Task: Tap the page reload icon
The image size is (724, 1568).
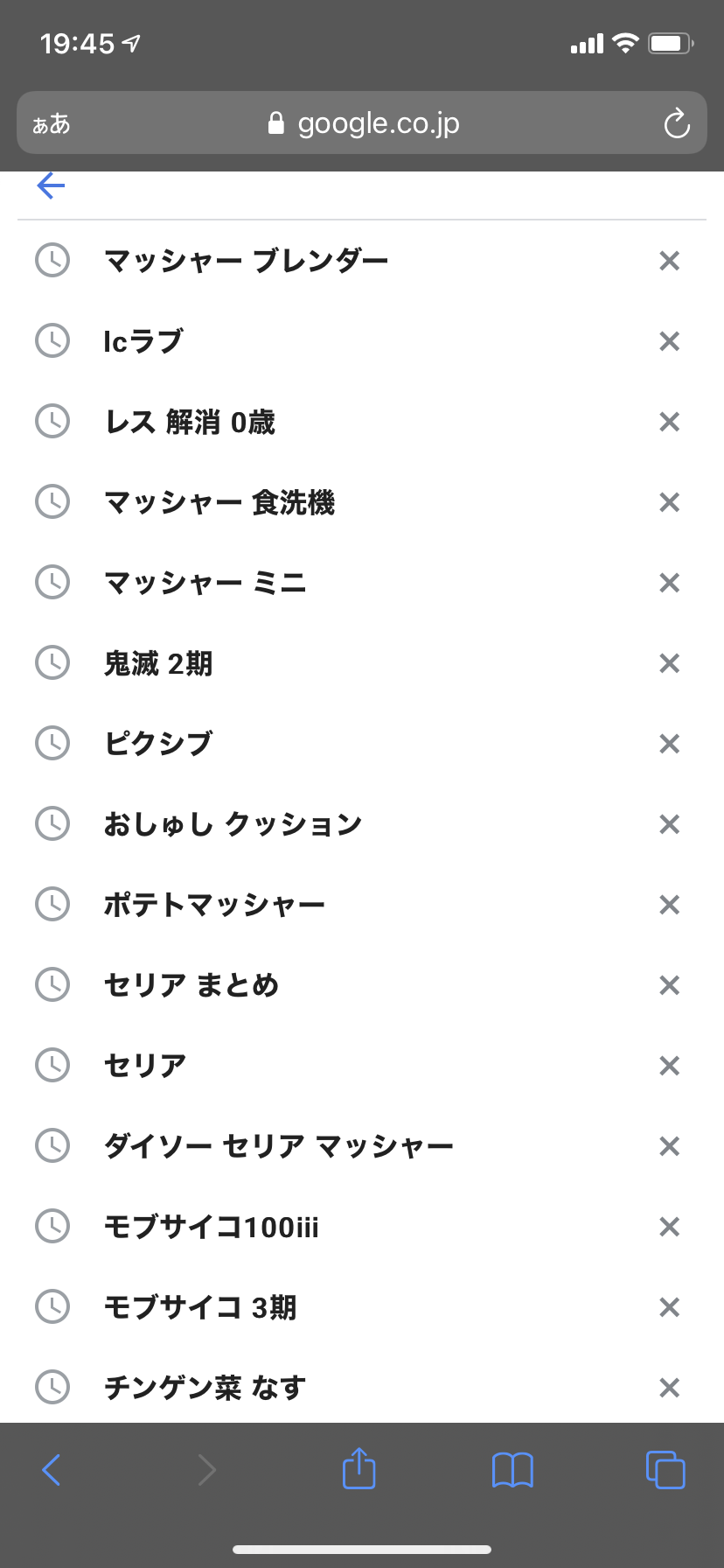Action: pyautogui.click(x=676, y=122)
